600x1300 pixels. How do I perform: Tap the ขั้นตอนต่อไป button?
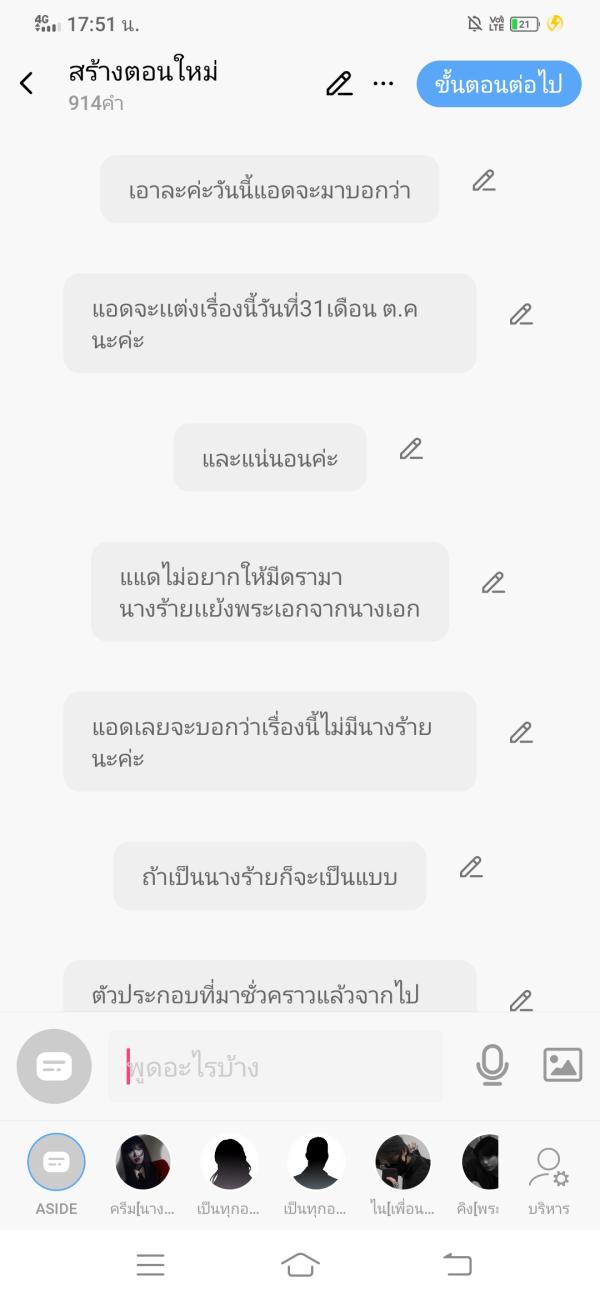coord(498,84)
